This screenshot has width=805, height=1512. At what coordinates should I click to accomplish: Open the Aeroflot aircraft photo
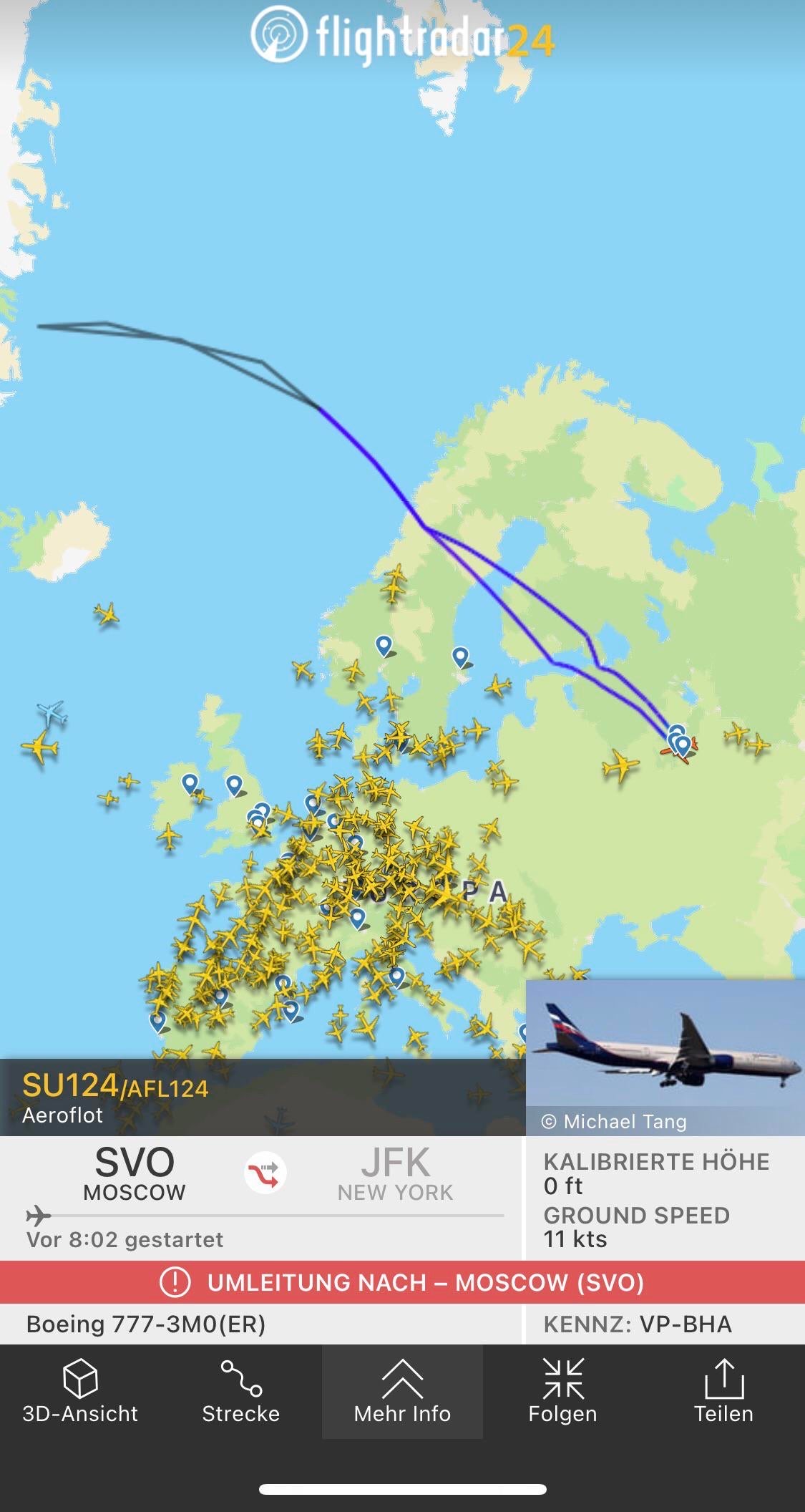pyautogui.click(x=665, y=1057)
